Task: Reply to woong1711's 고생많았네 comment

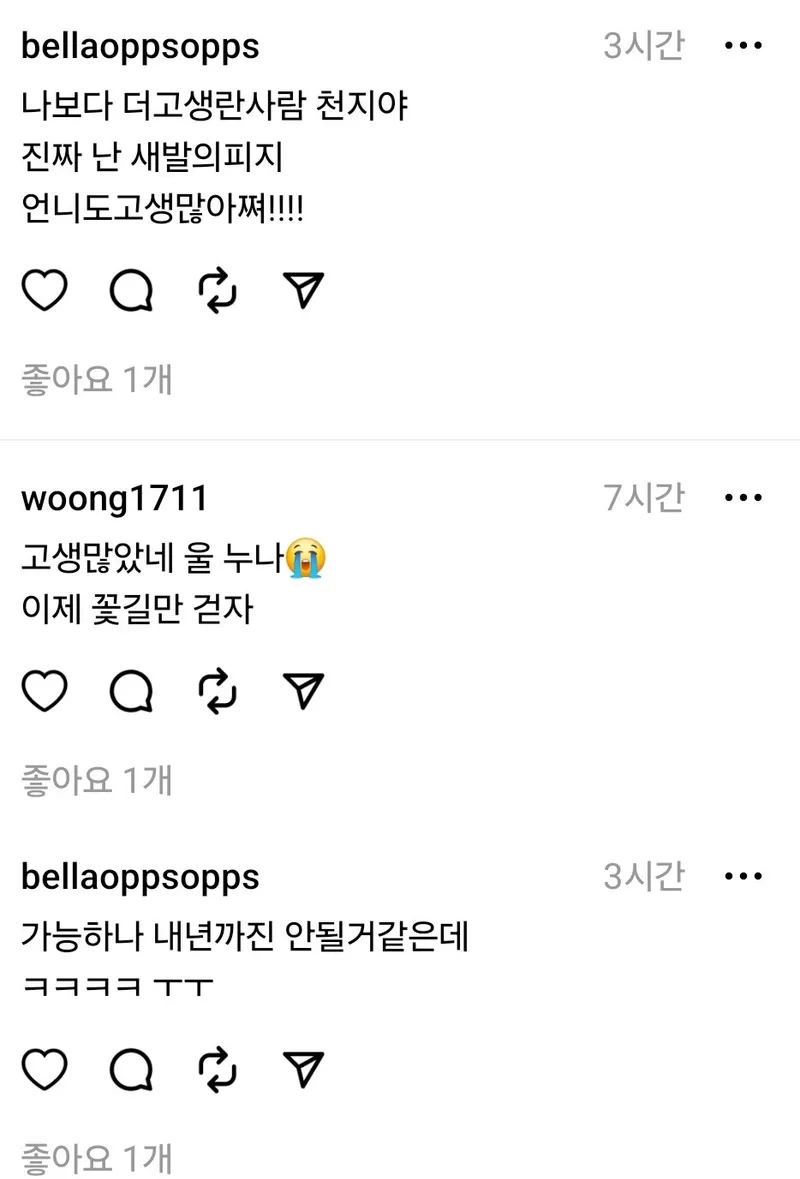Action: point(131,691)
